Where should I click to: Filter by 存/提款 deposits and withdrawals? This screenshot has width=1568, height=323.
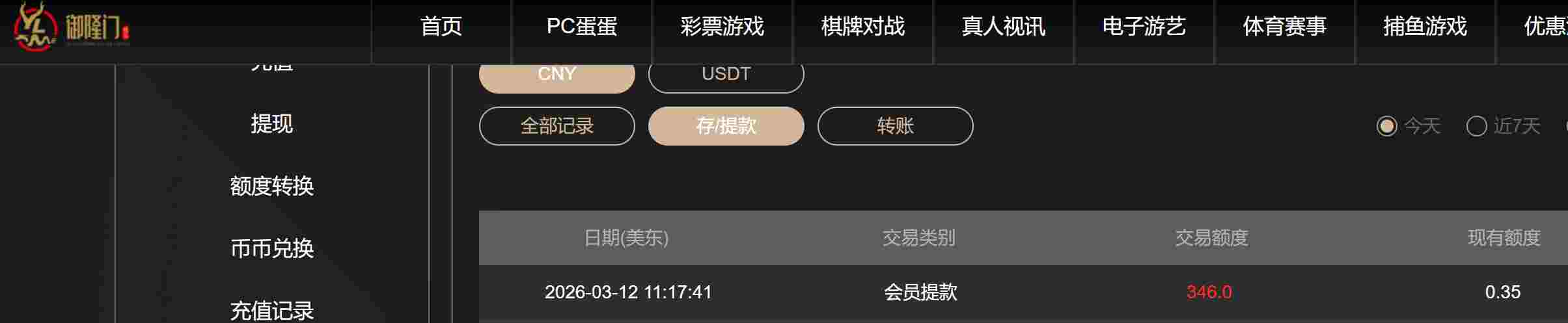[x=726, y=126]
